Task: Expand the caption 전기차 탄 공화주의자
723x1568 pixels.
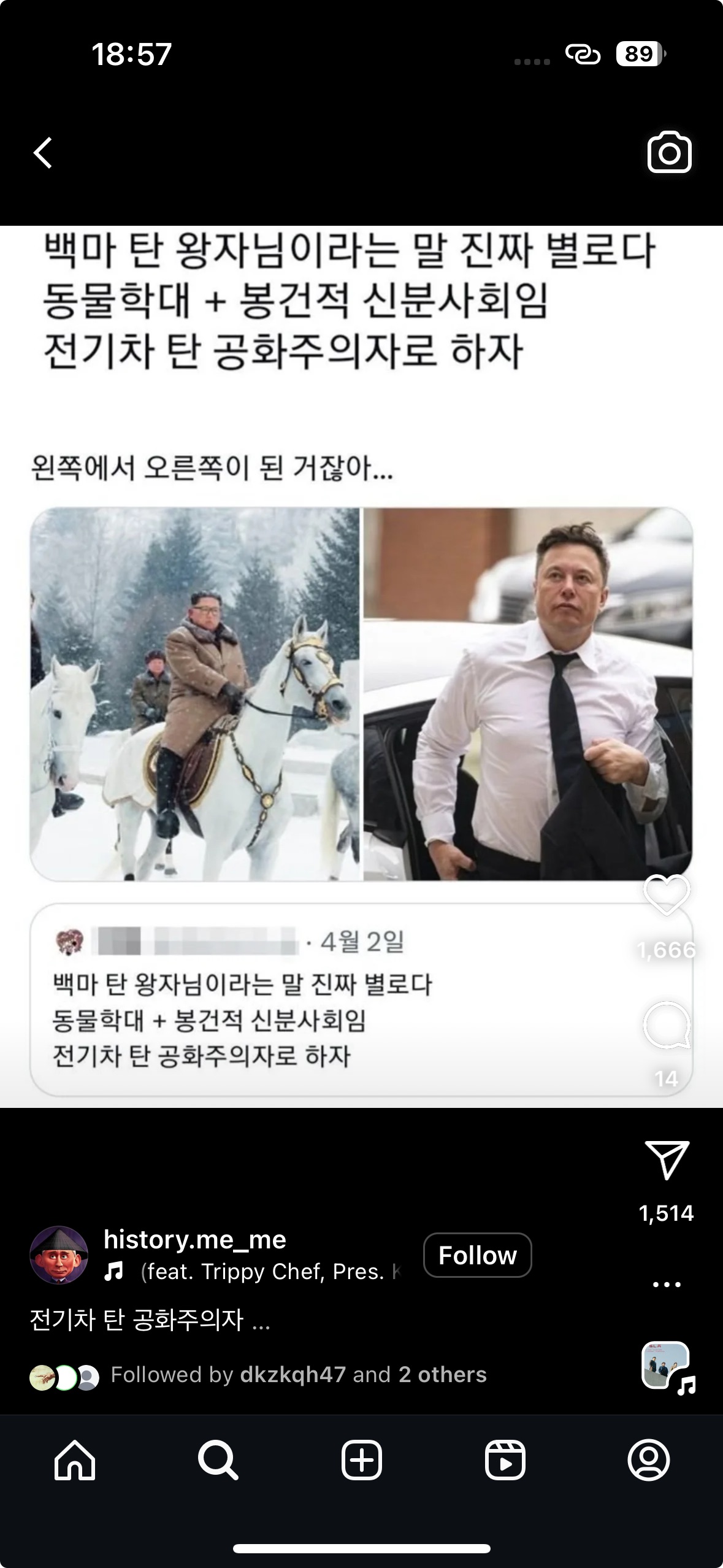Action: (x=150, y=1320)
